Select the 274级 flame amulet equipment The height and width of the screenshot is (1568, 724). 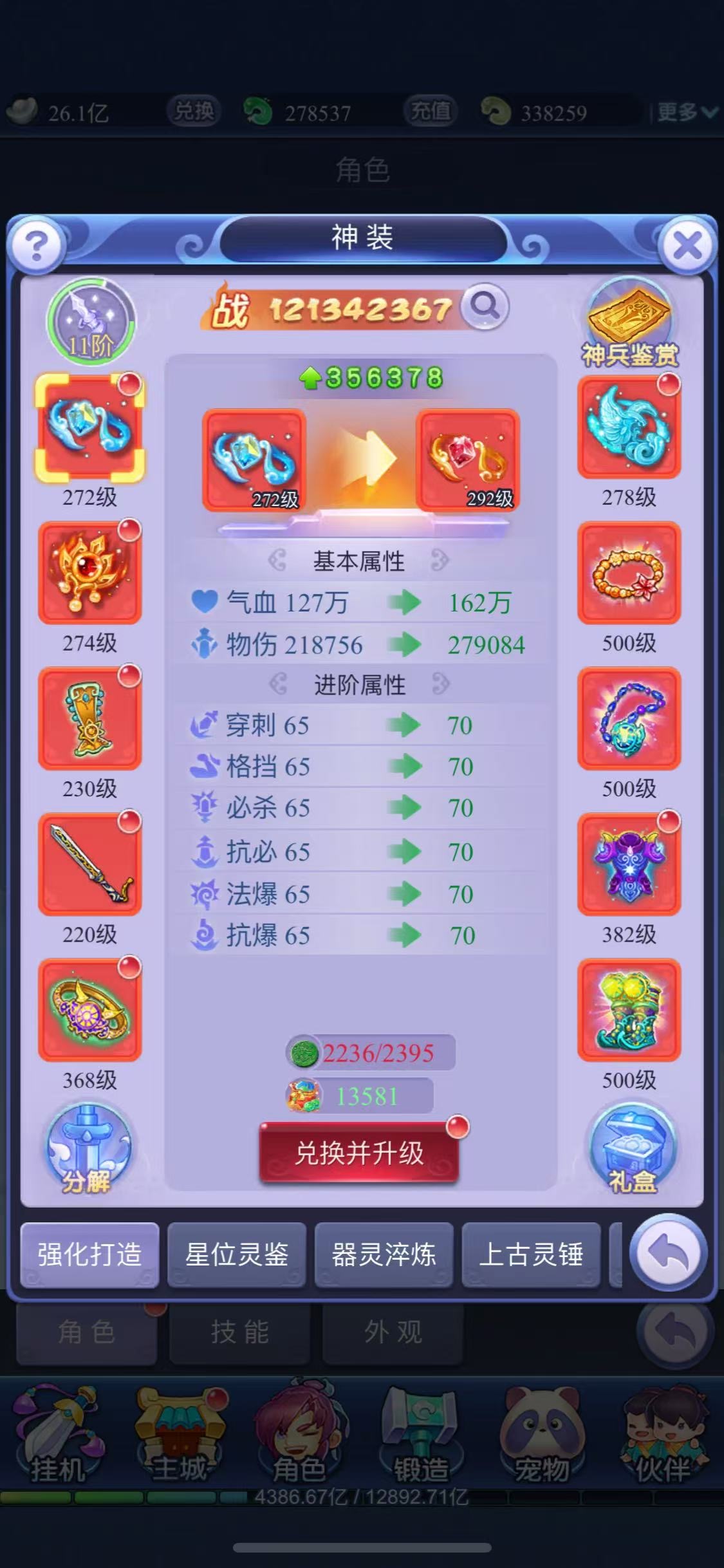point(89,573)
